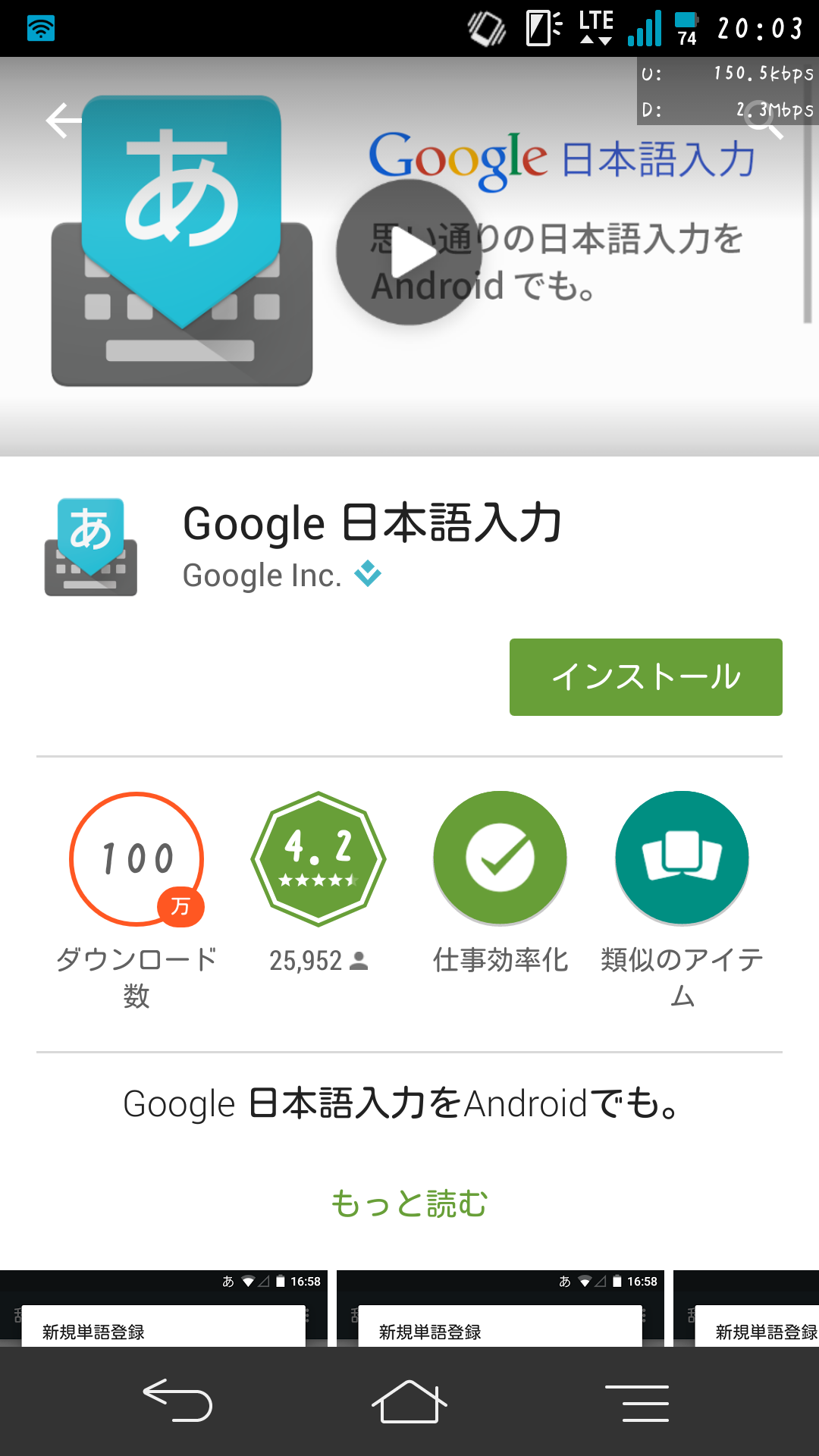Open the Google Inc. developer page
Viewport: 819px width, 1456px height.
262,576
